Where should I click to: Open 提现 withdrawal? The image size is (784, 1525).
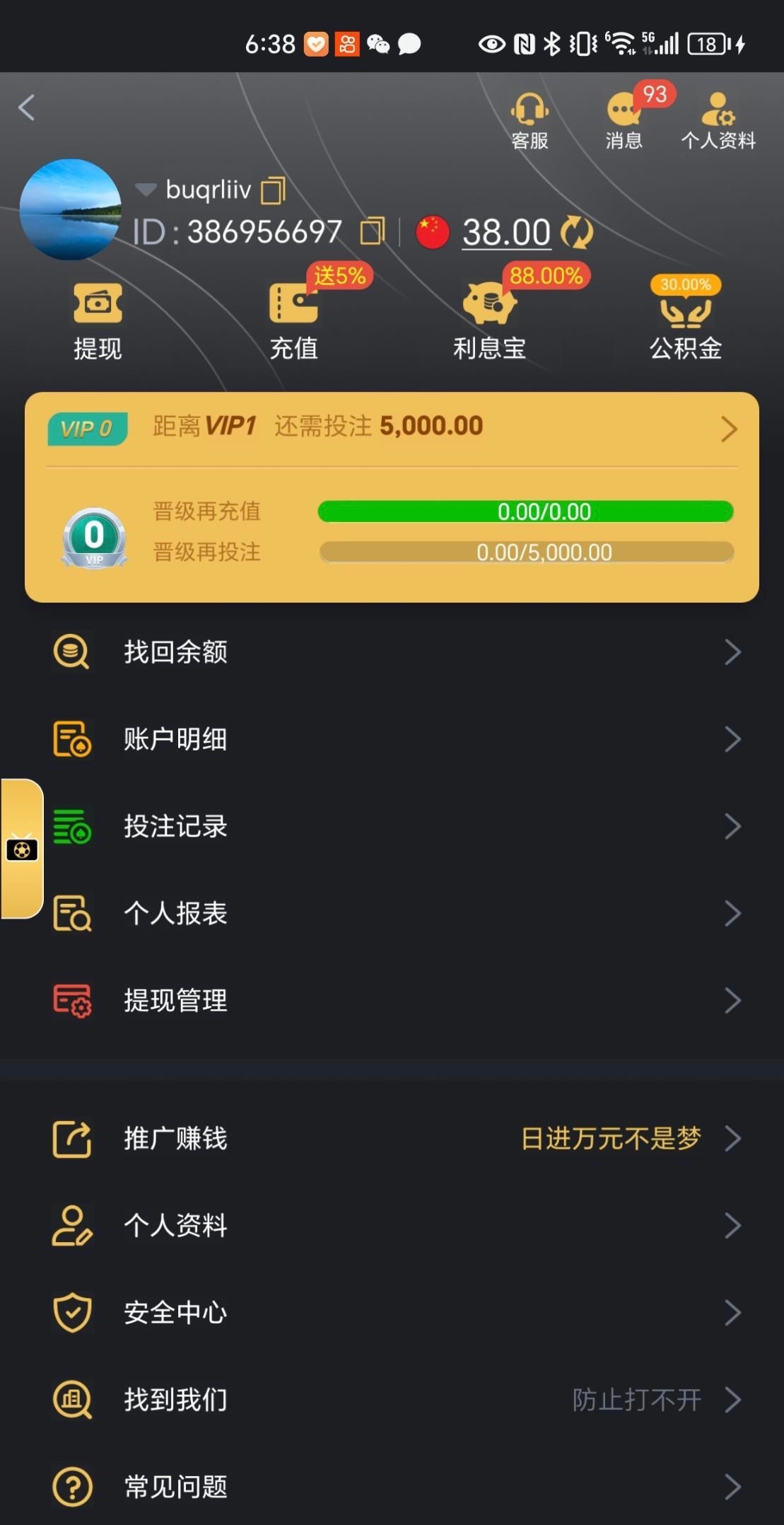[98, 321]
